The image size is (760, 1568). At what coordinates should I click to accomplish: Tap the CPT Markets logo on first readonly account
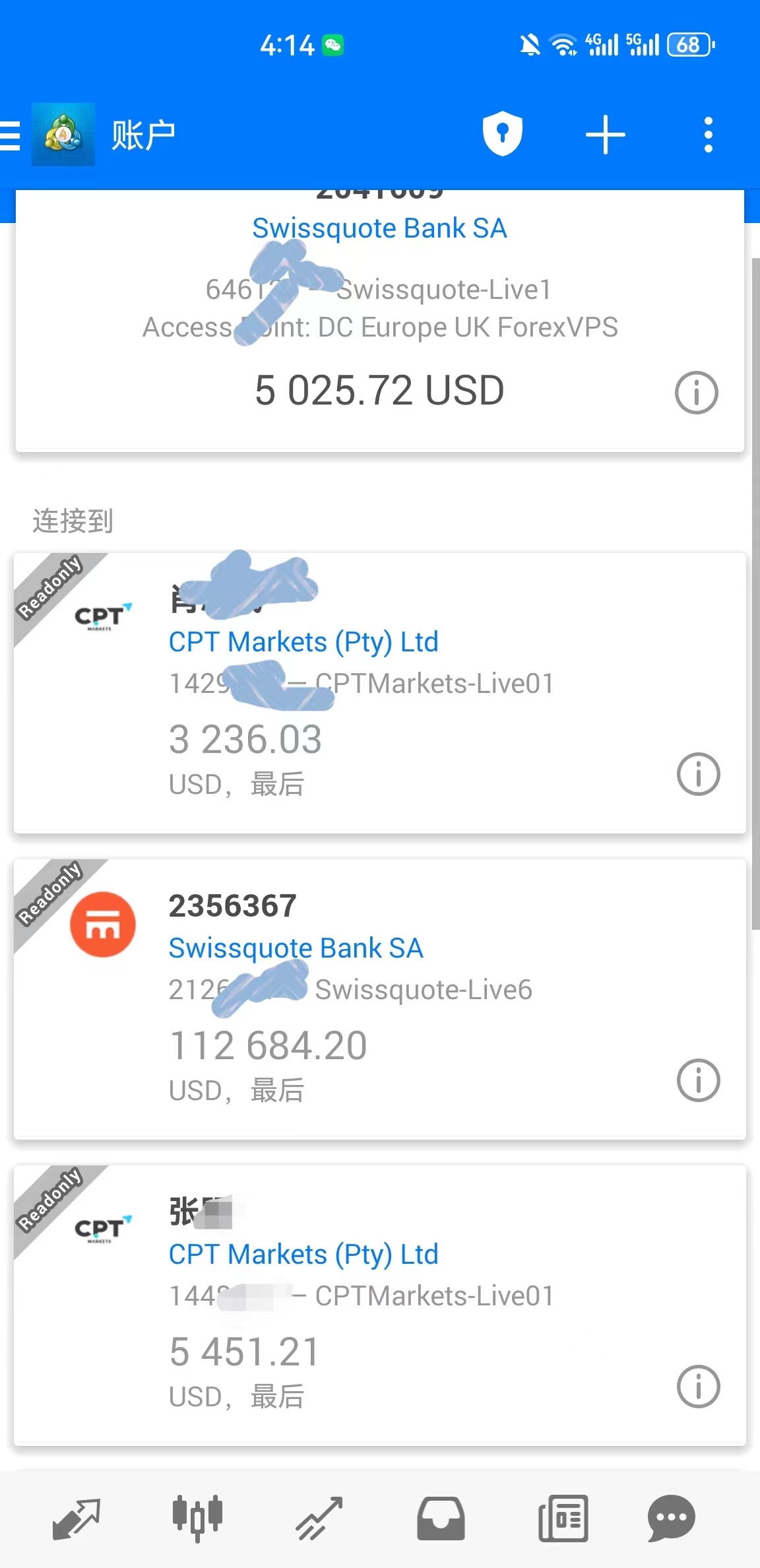click(103, 618)
